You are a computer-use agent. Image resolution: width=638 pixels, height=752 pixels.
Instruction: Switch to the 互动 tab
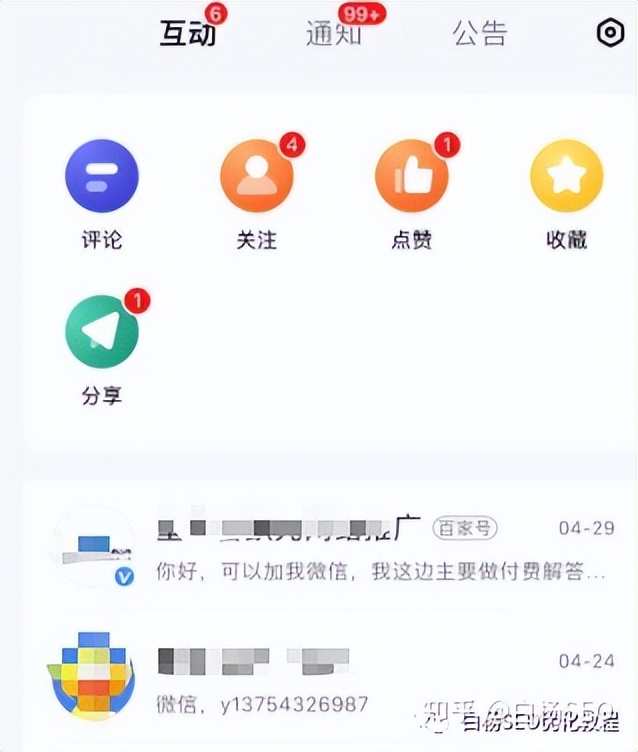point(188,33)
